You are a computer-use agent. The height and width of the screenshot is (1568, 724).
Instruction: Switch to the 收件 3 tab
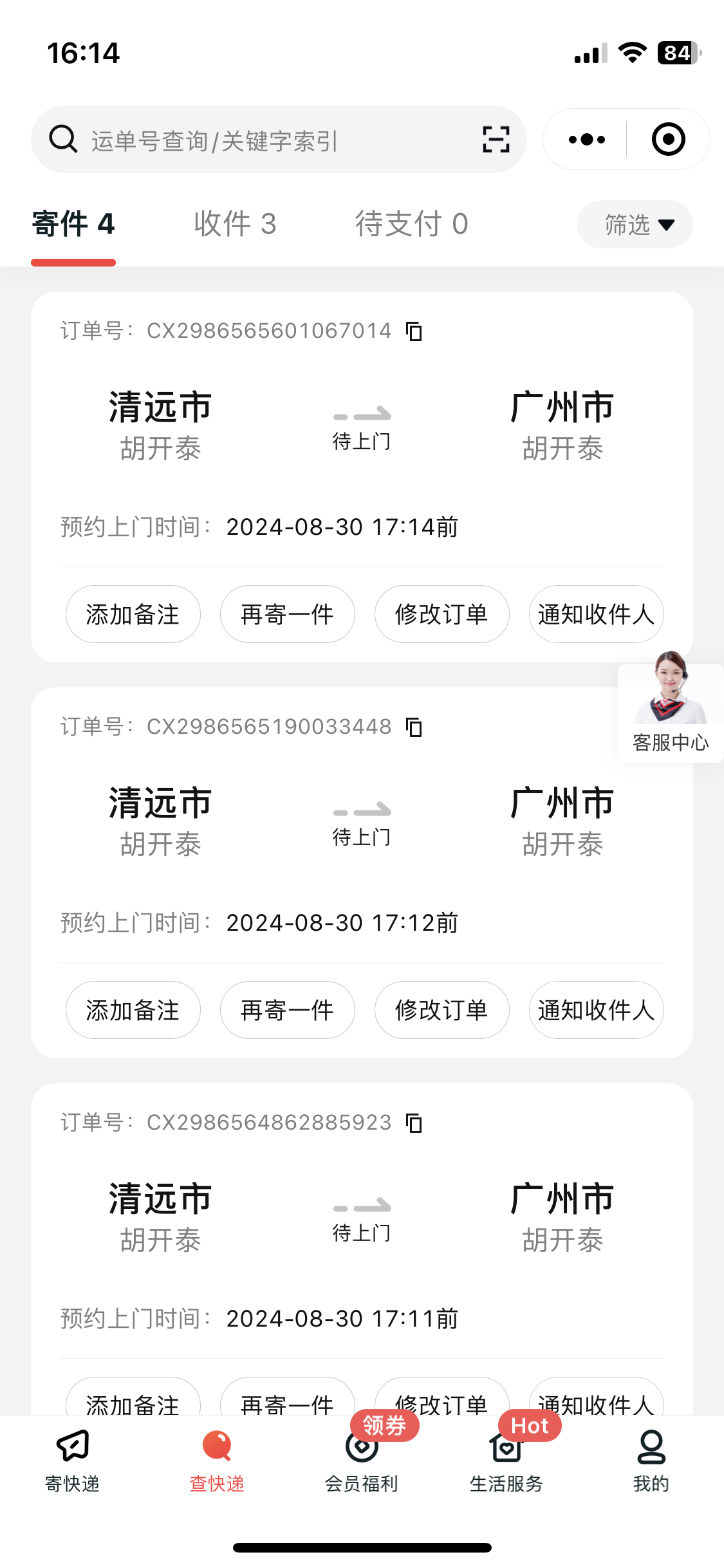point(235,224)
